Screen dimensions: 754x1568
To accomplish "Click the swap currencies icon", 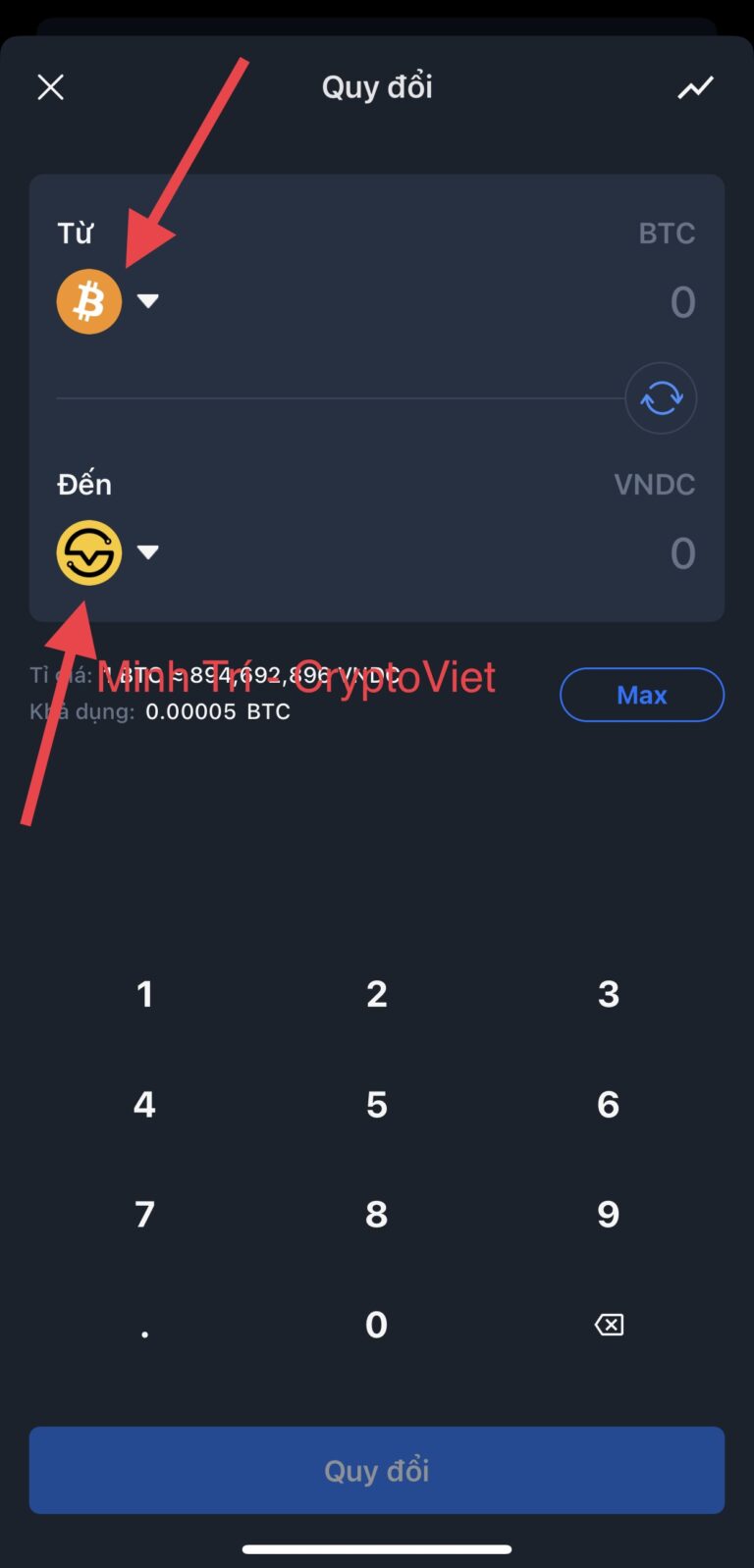I will [x=661, y=397].
